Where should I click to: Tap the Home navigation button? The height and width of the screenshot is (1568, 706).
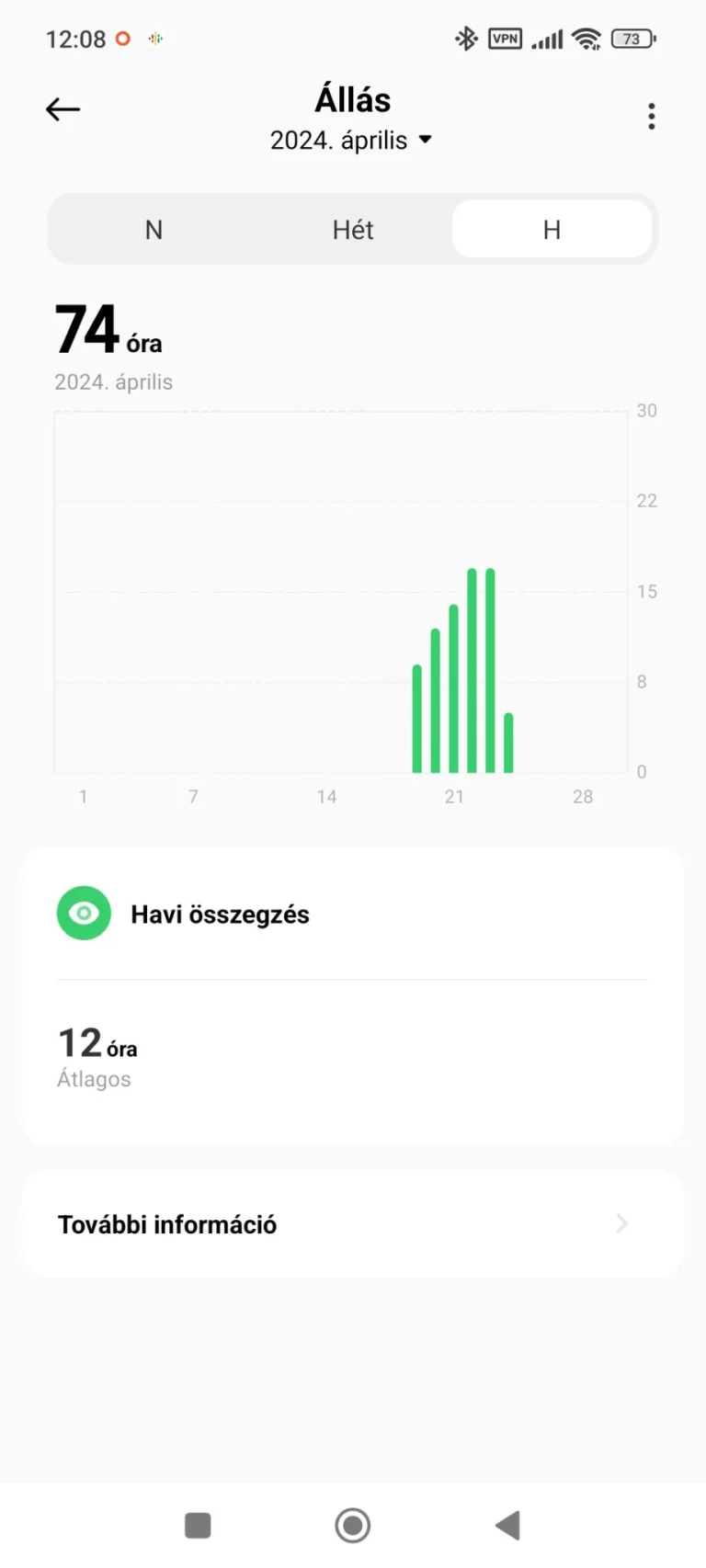[352, 1525]
